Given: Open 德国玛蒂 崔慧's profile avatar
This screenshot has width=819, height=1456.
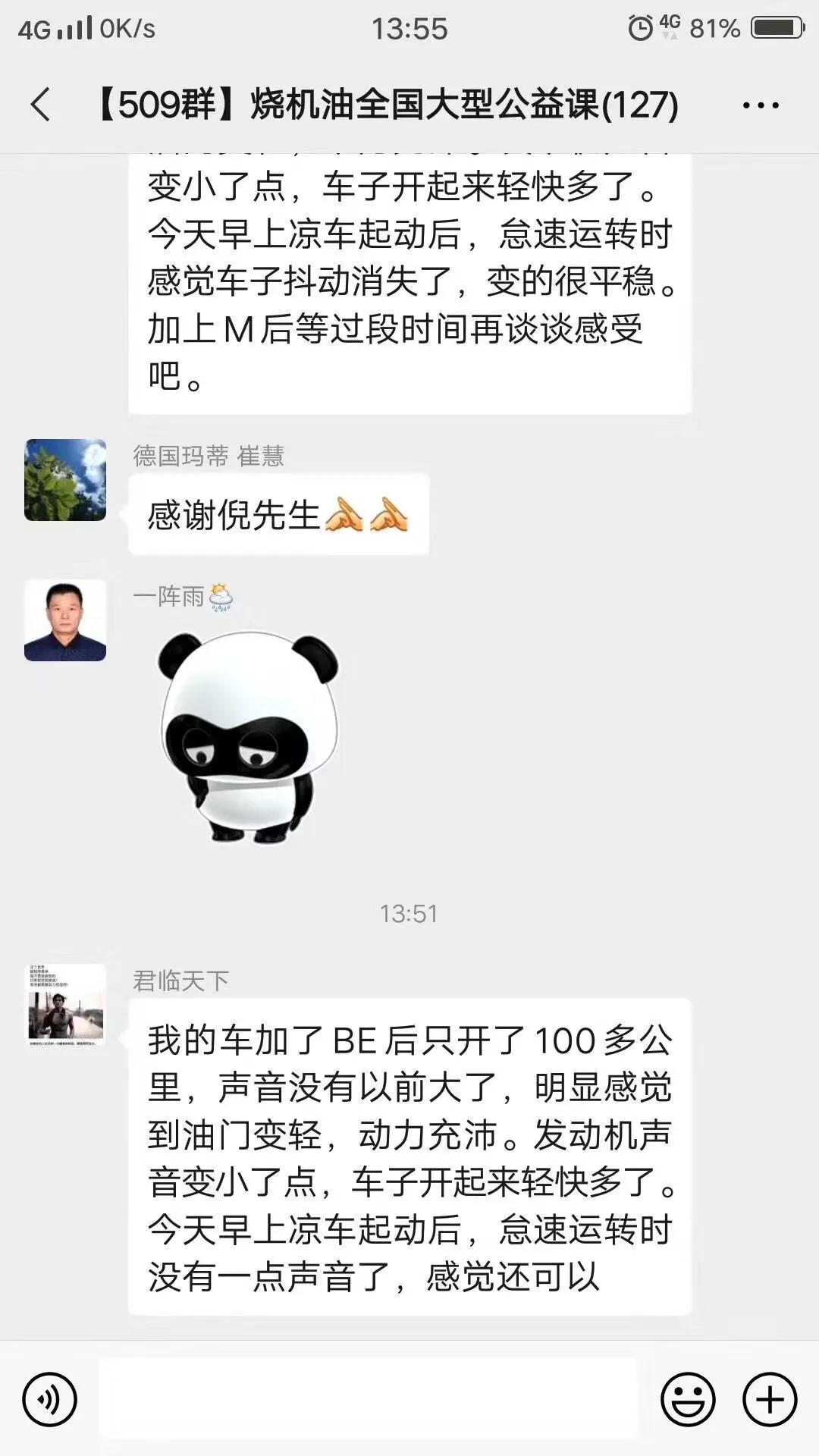Looking at the screenshot, I should pos(66,480).
